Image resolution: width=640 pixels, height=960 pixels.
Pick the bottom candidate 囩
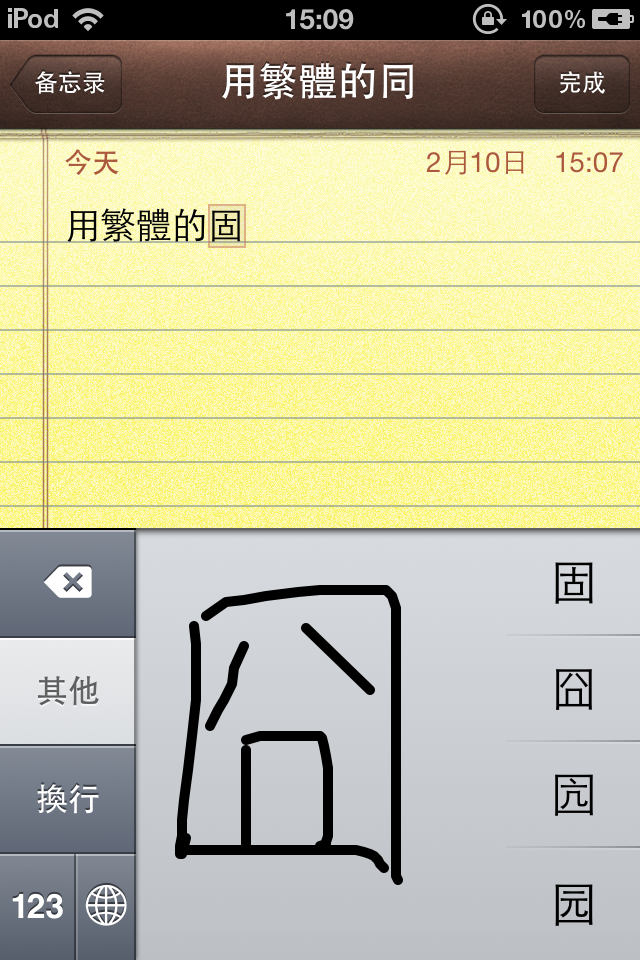click(574, 906)
